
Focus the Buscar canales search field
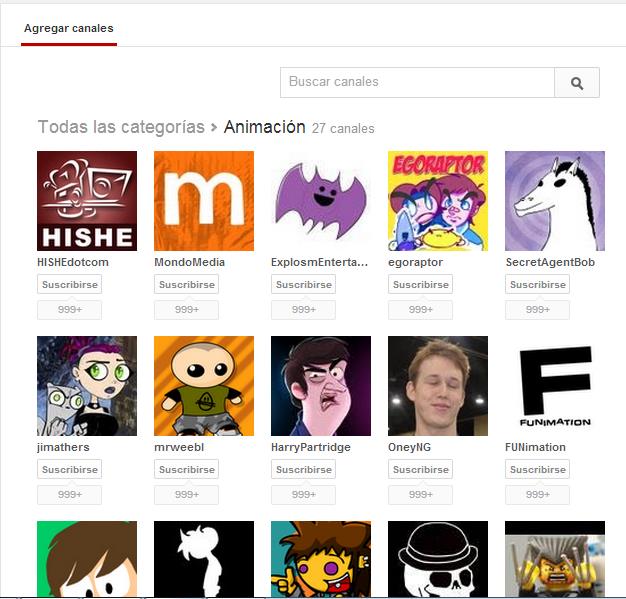pos(417,82)
